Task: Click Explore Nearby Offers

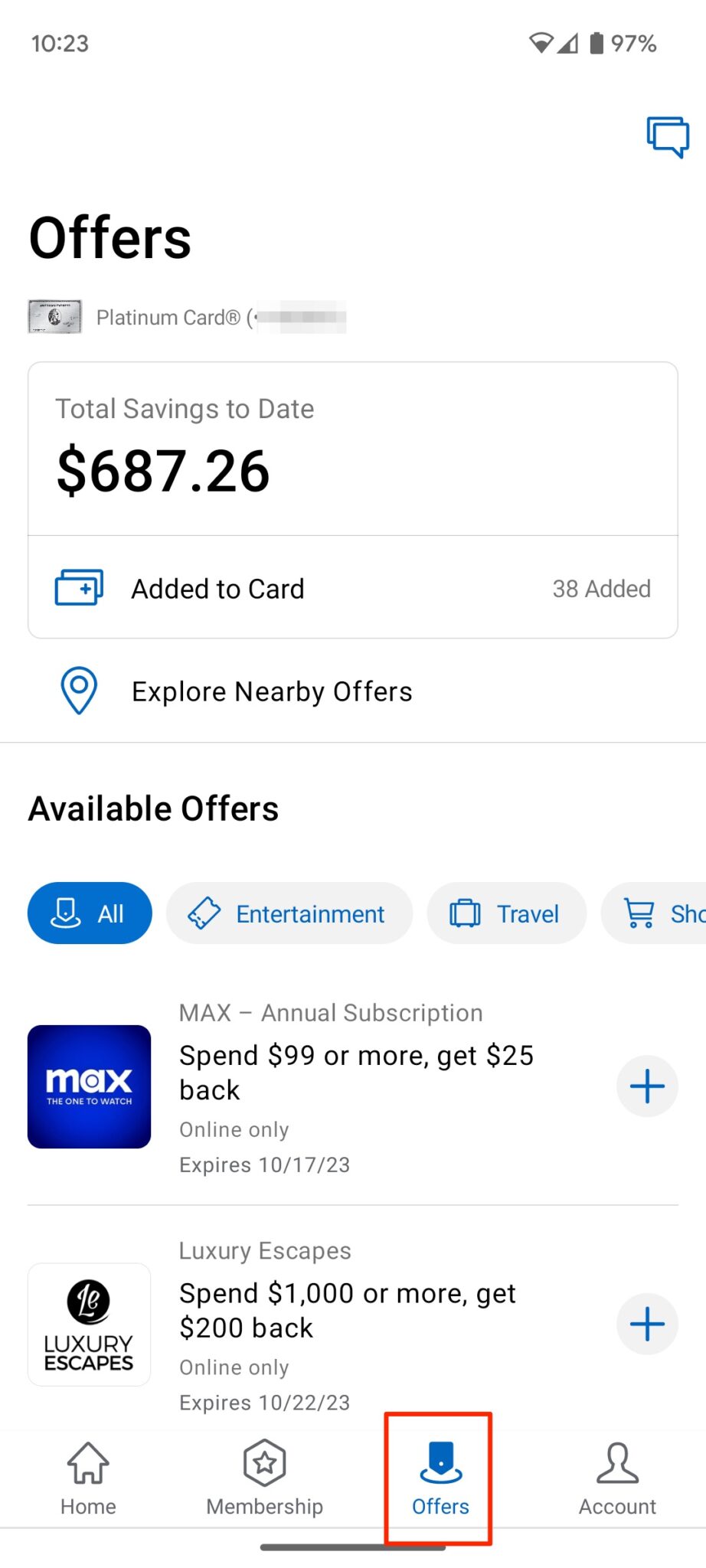Action: coord(271,690)
